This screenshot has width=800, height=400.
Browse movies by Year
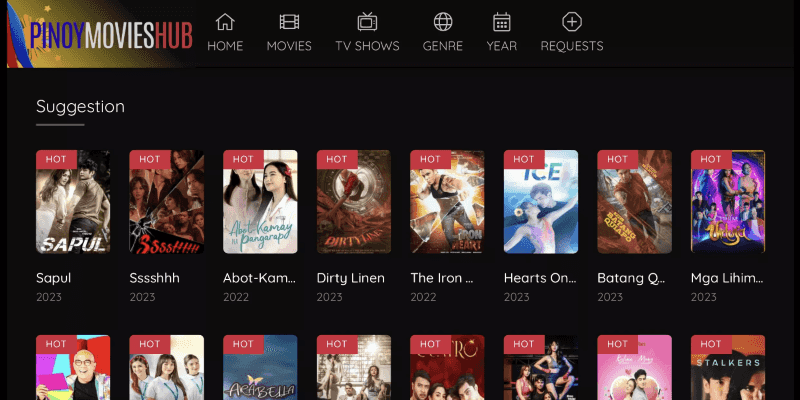click(501, 33)
